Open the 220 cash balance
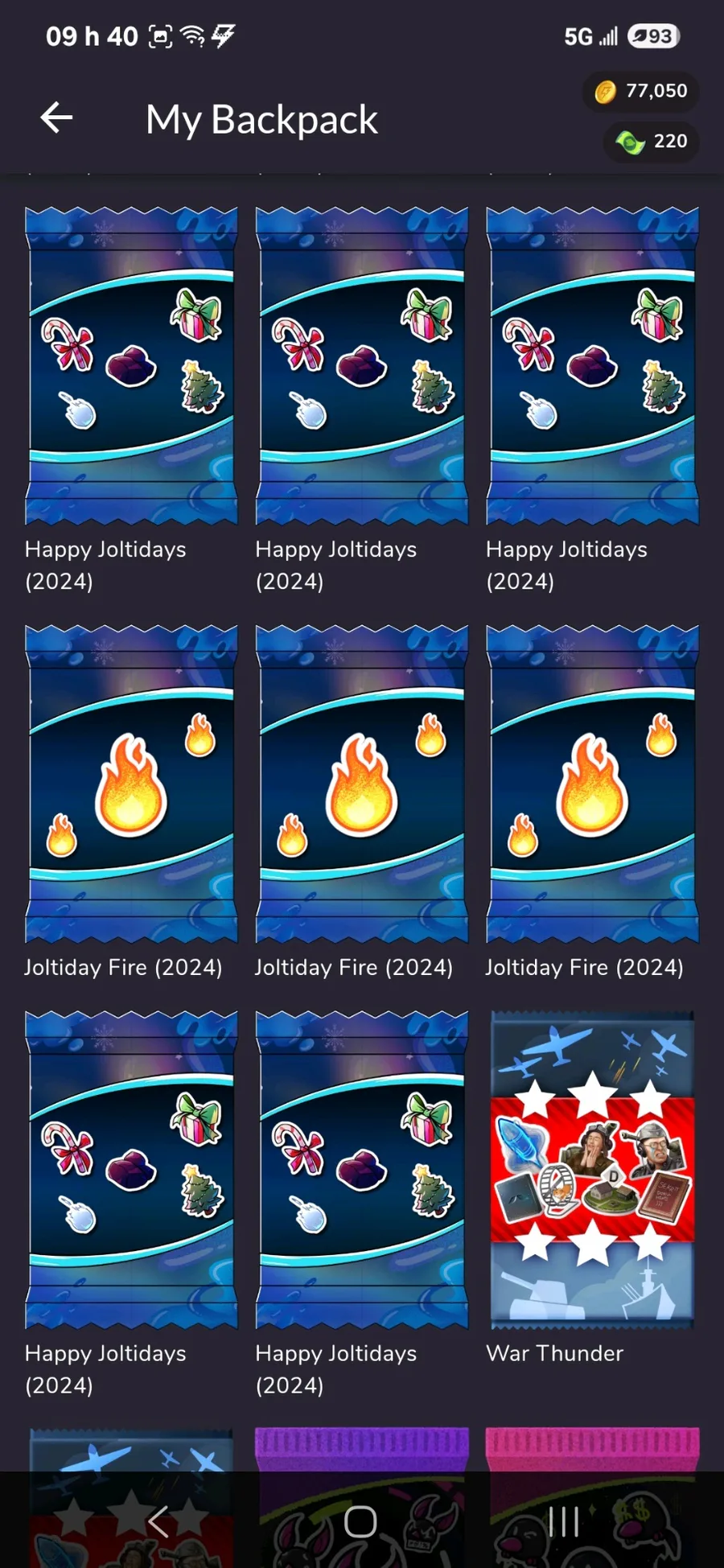724x1568 pixels. point(651,142)
